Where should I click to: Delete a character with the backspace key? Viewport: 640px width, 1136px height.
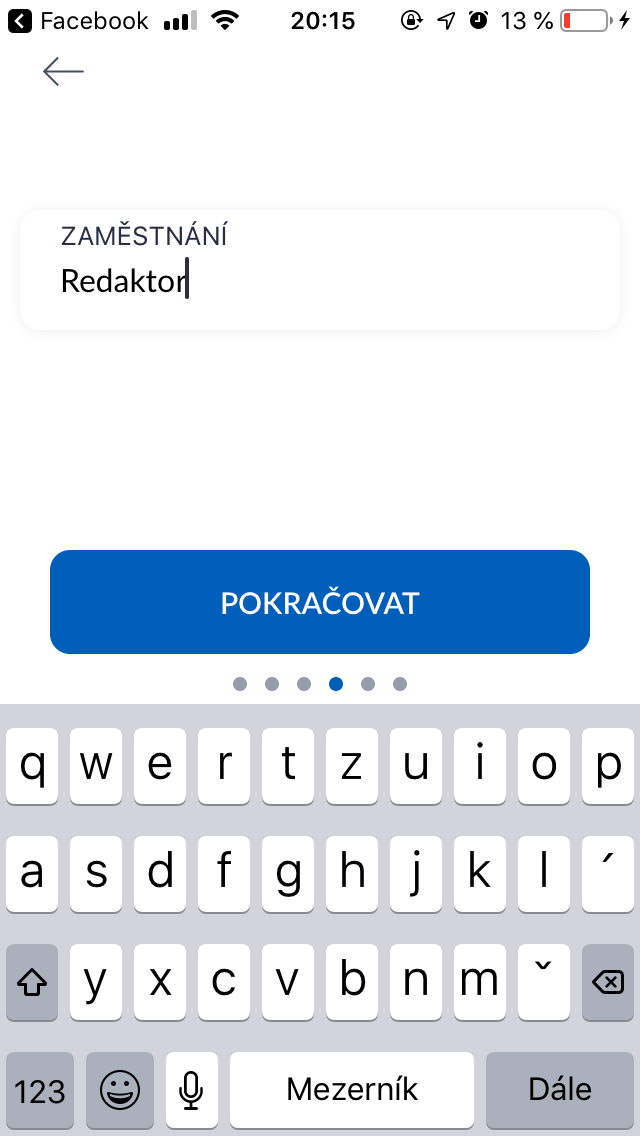point(607,982)
